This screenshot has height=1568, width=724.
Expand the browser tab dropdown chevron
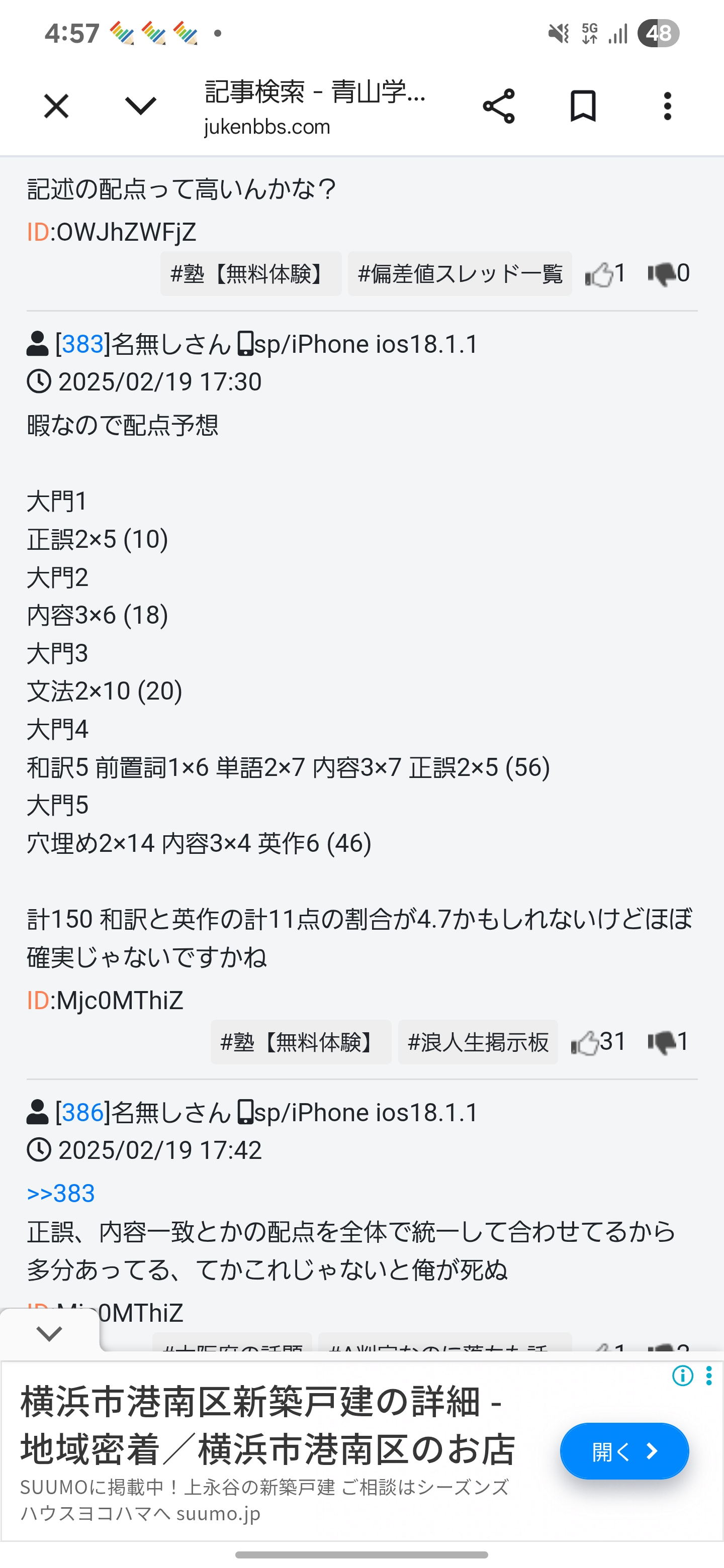pyautogui.click(x=141, y=107)
